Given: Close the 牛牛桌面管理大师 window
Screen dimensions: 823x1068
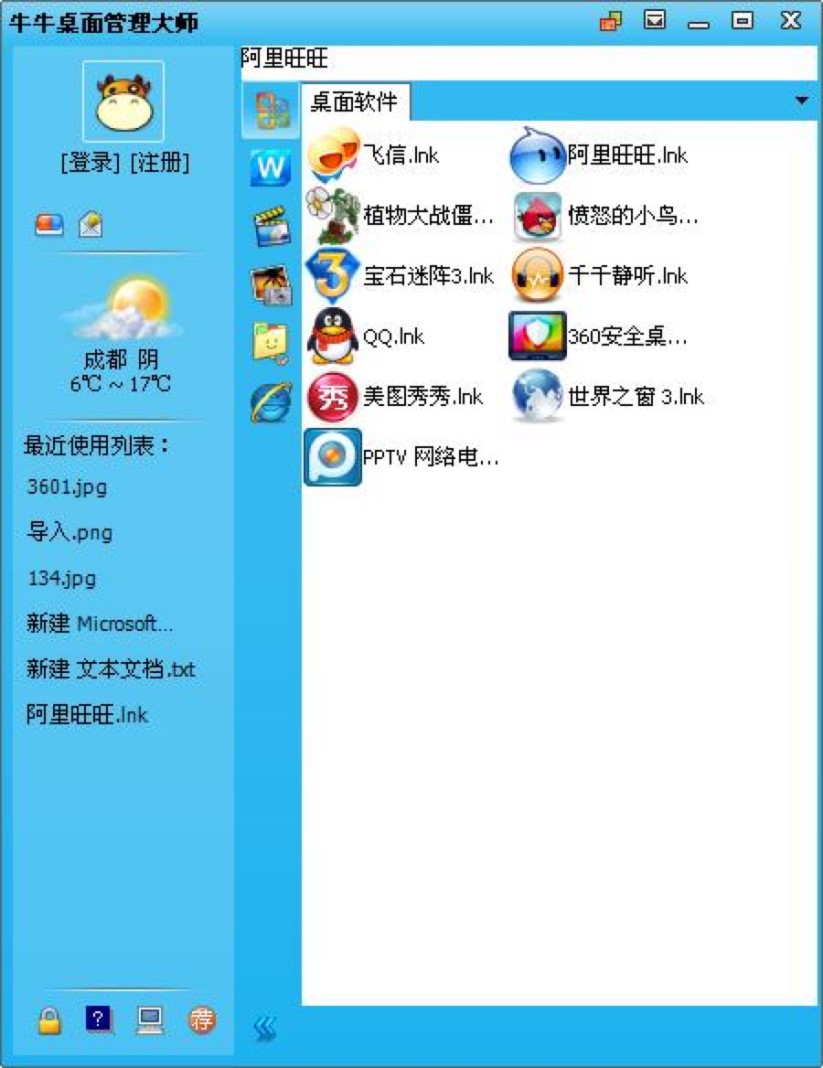Looking at the screenshot, I should point(791,20).
